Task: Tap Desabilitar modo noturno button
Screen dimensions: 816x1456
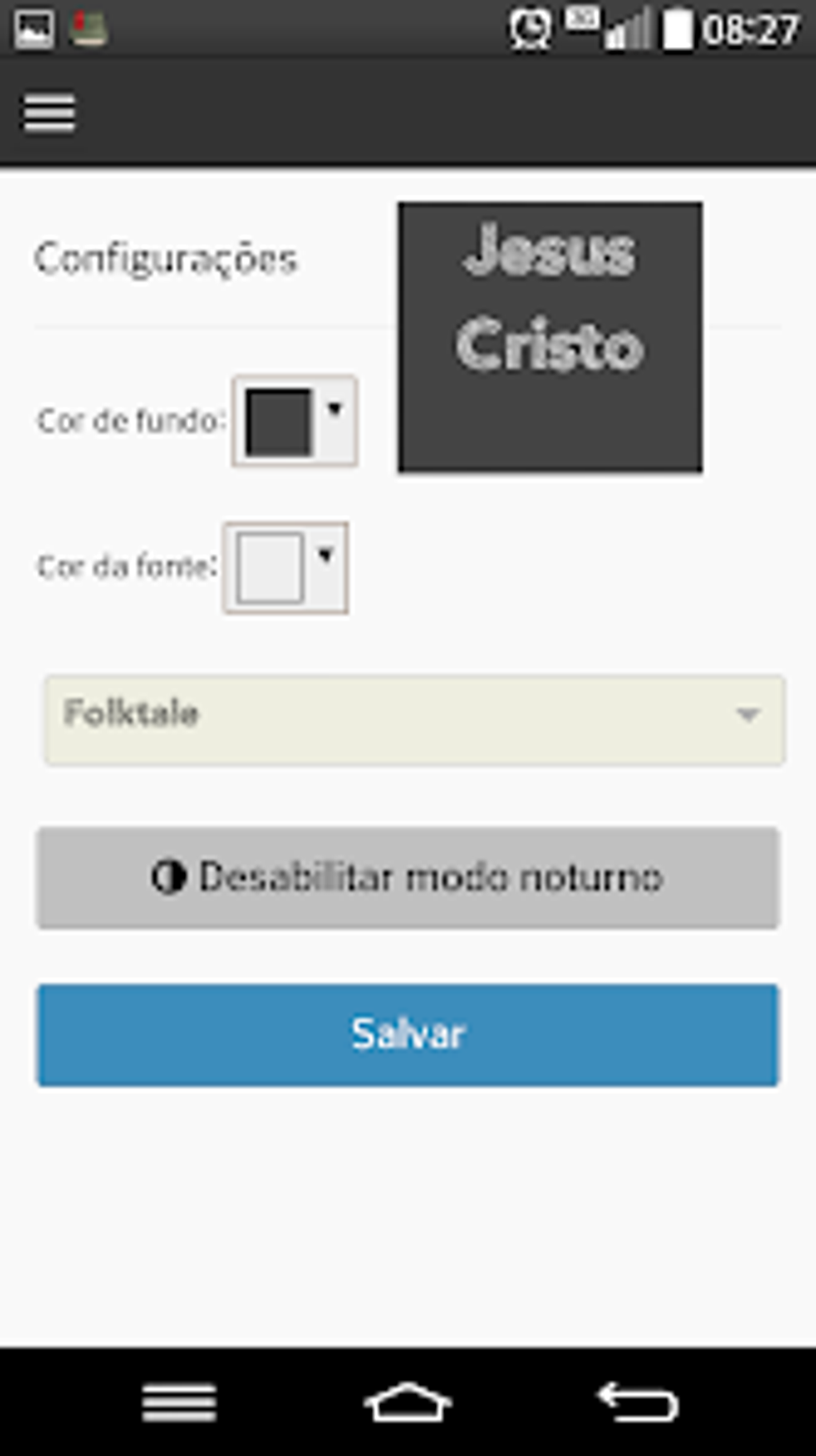Action: [408, 878]
